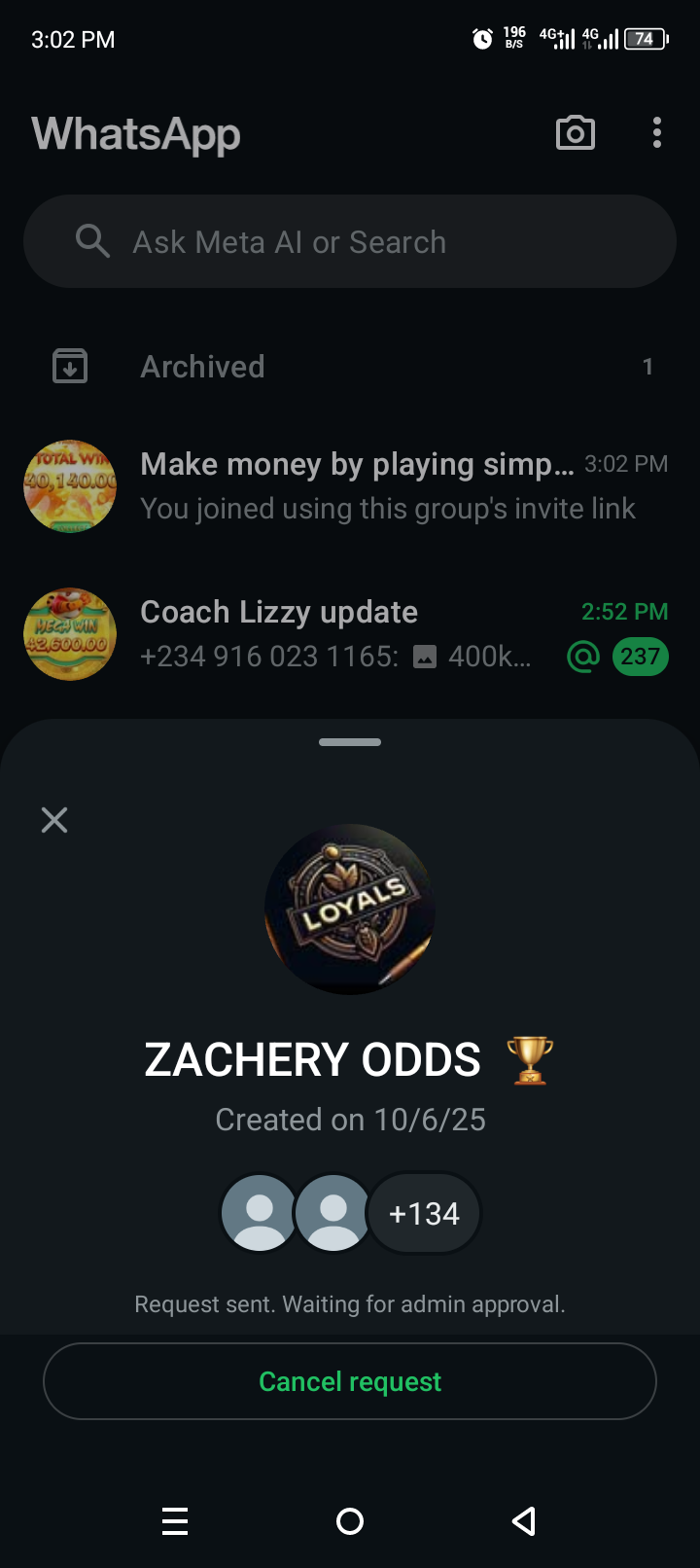Image resolution: width=700 pixels, height=1568 pixels.
Task: Open the three-dot overflow menu
Action: [657, 133]
